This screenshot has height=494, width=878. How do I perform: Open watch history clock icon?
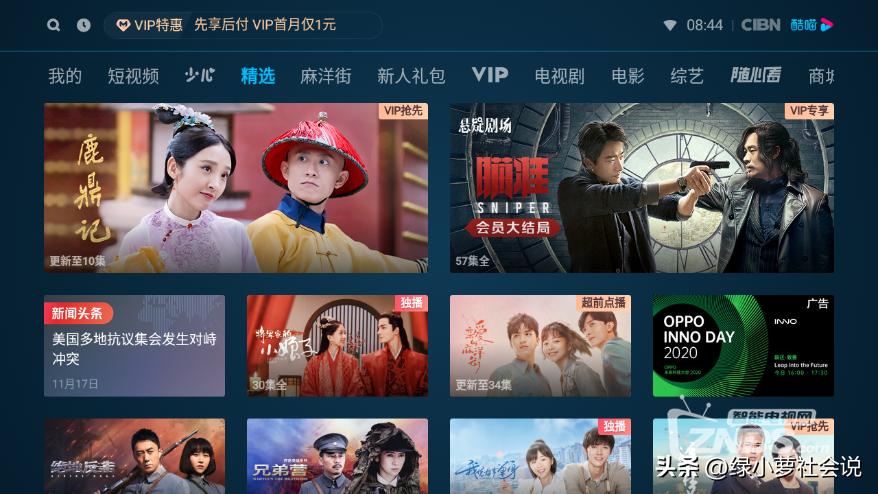83,25
